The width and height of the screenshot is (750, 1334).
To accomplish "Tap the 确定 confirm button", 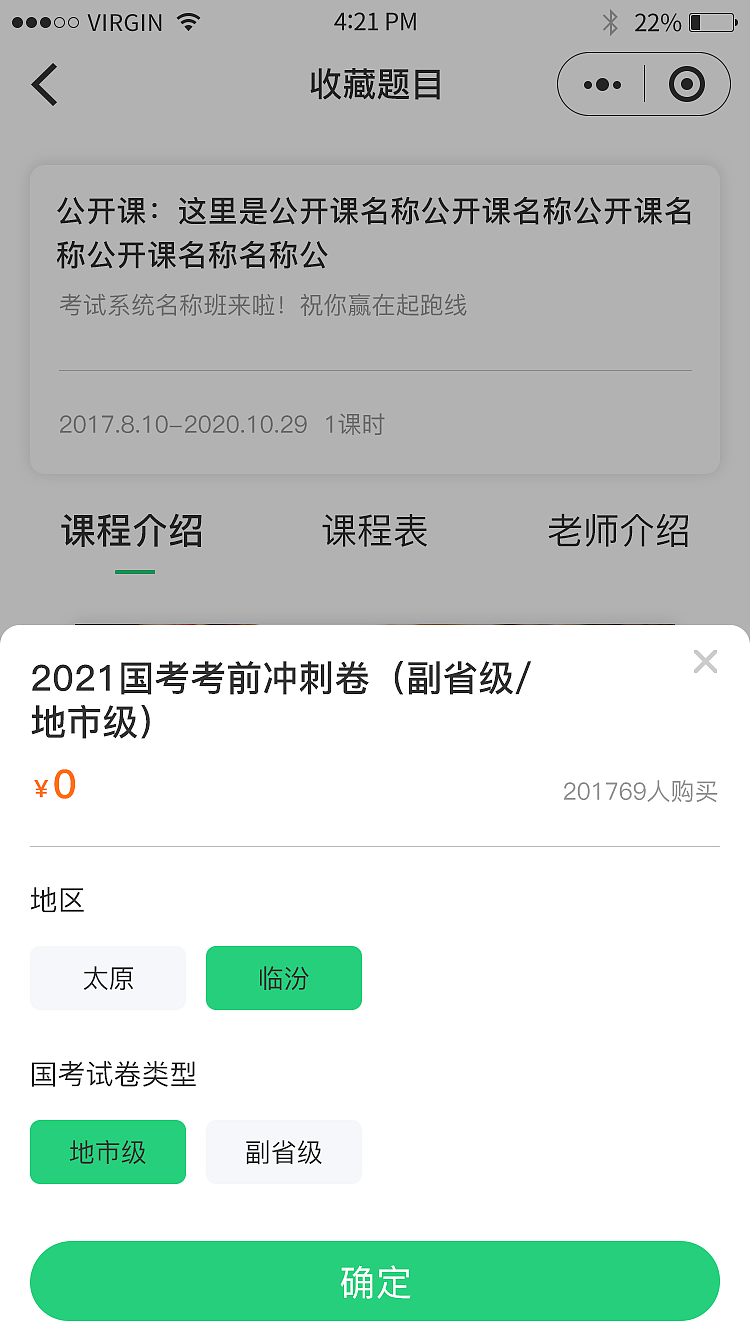I will point(375,1281).
